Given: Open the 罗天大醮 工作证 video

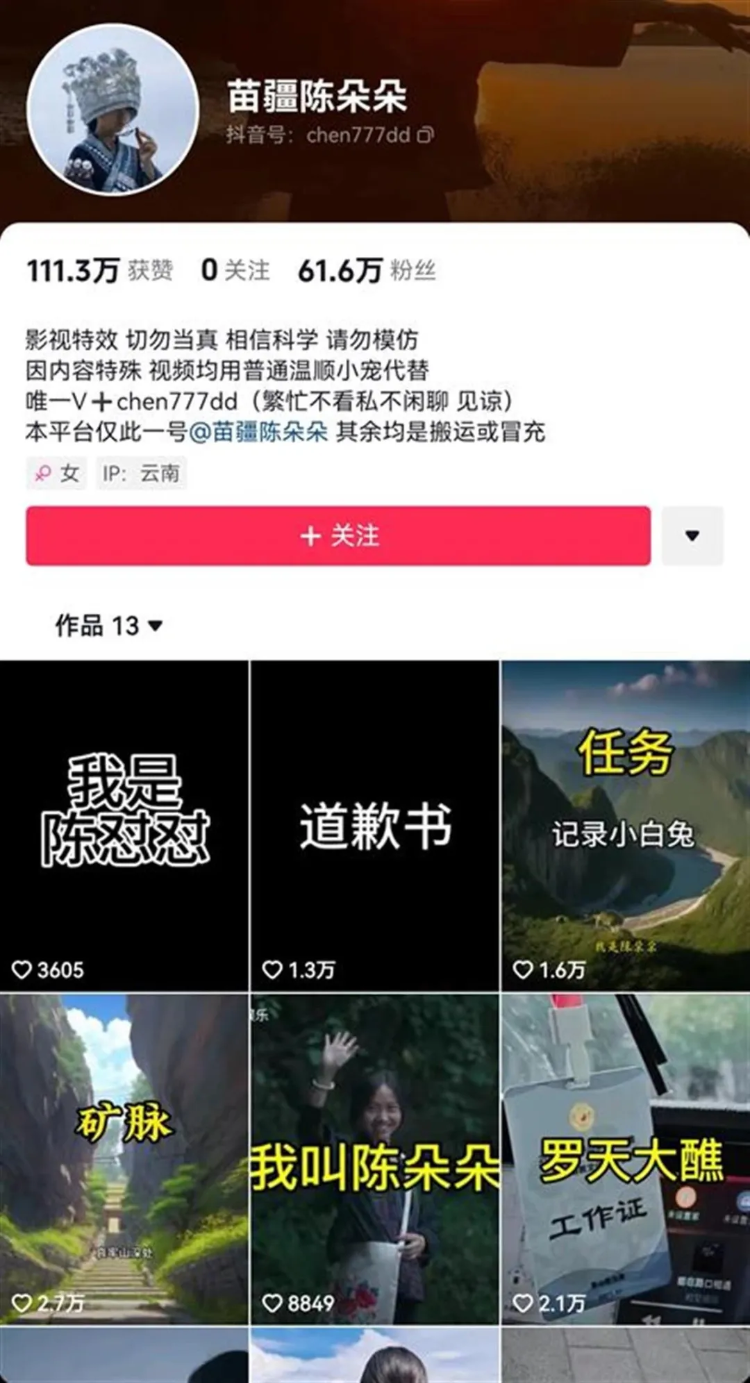Looking at the screenshot, I should pos(626,1158).
